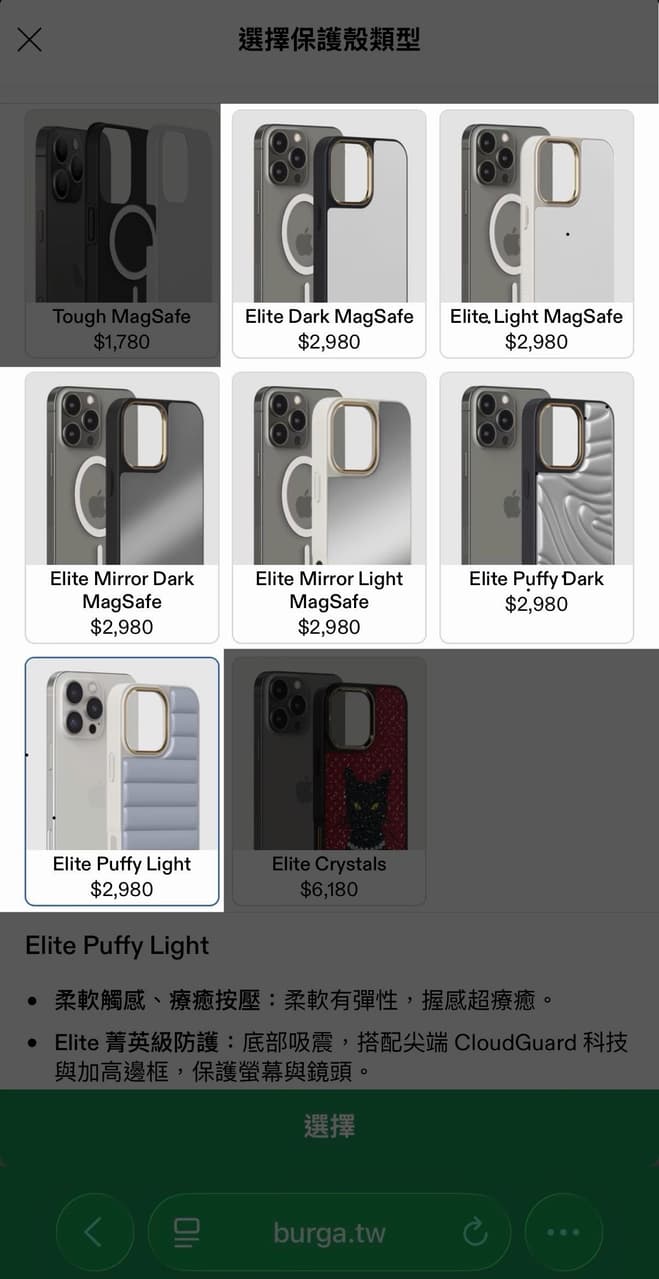Screen dimensions: 659x1279
Task: Reload the burga.tw page
Action: [476, 1232]
